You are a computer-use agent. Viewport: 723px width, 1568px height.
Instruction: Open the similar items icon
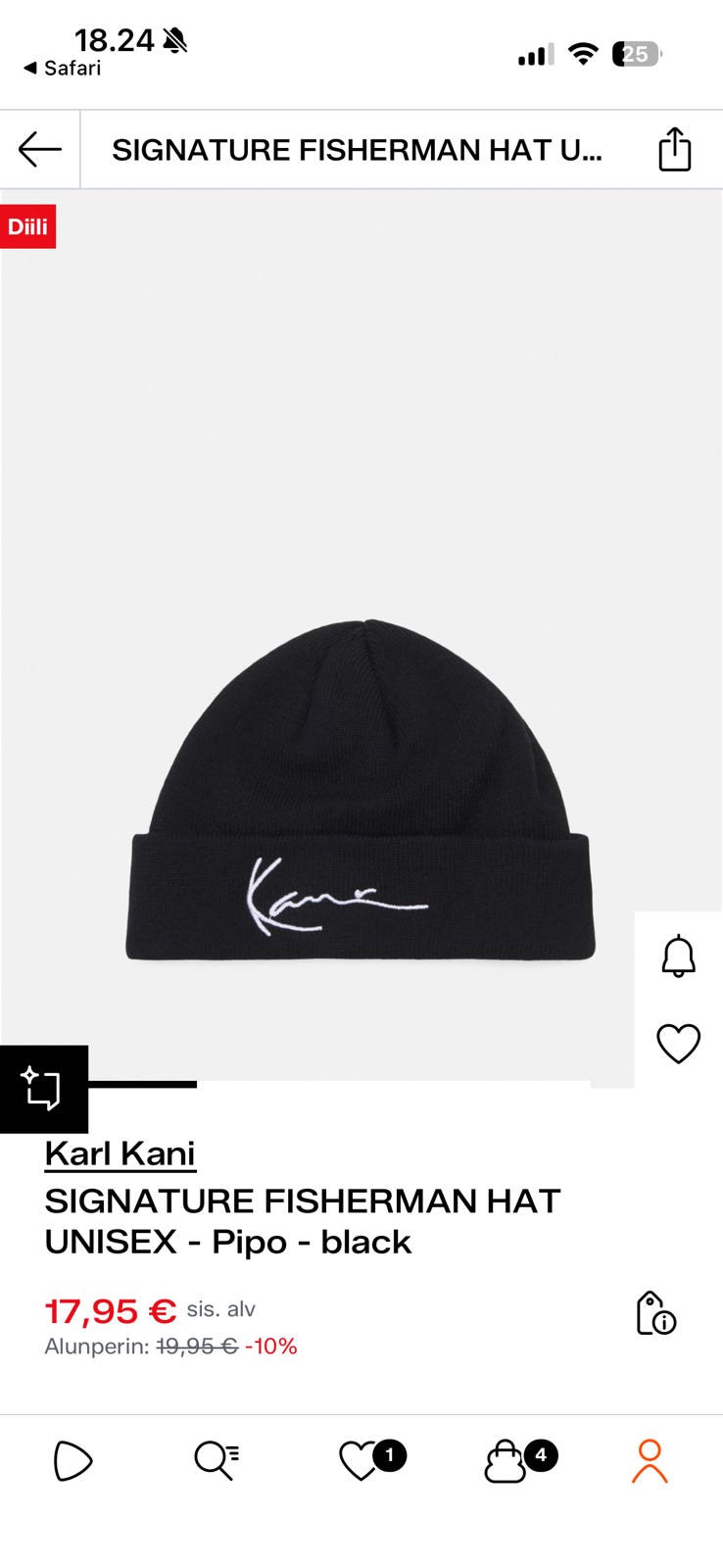[x=43, y=1089]
